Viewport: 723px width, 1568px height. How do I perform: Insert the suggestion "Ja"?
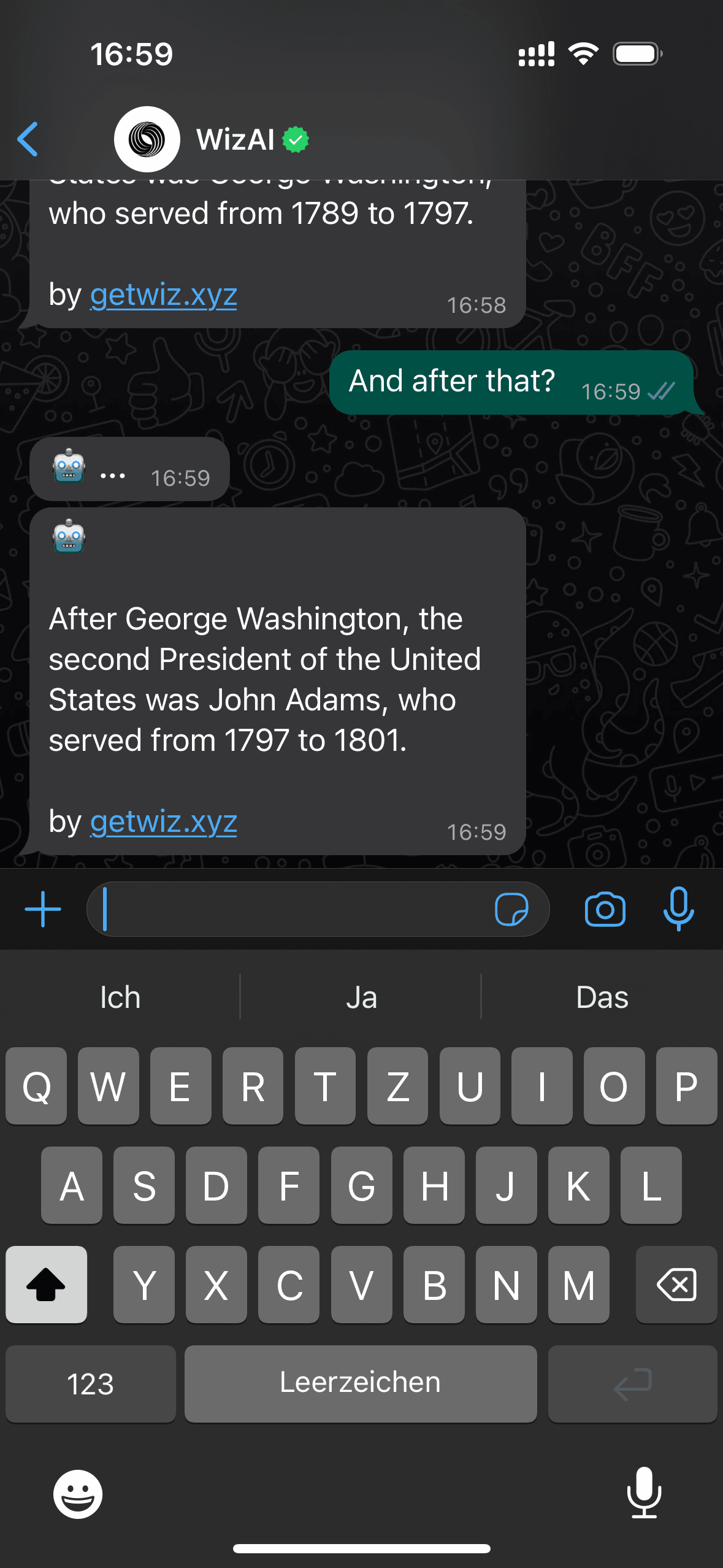pos(361,997)
